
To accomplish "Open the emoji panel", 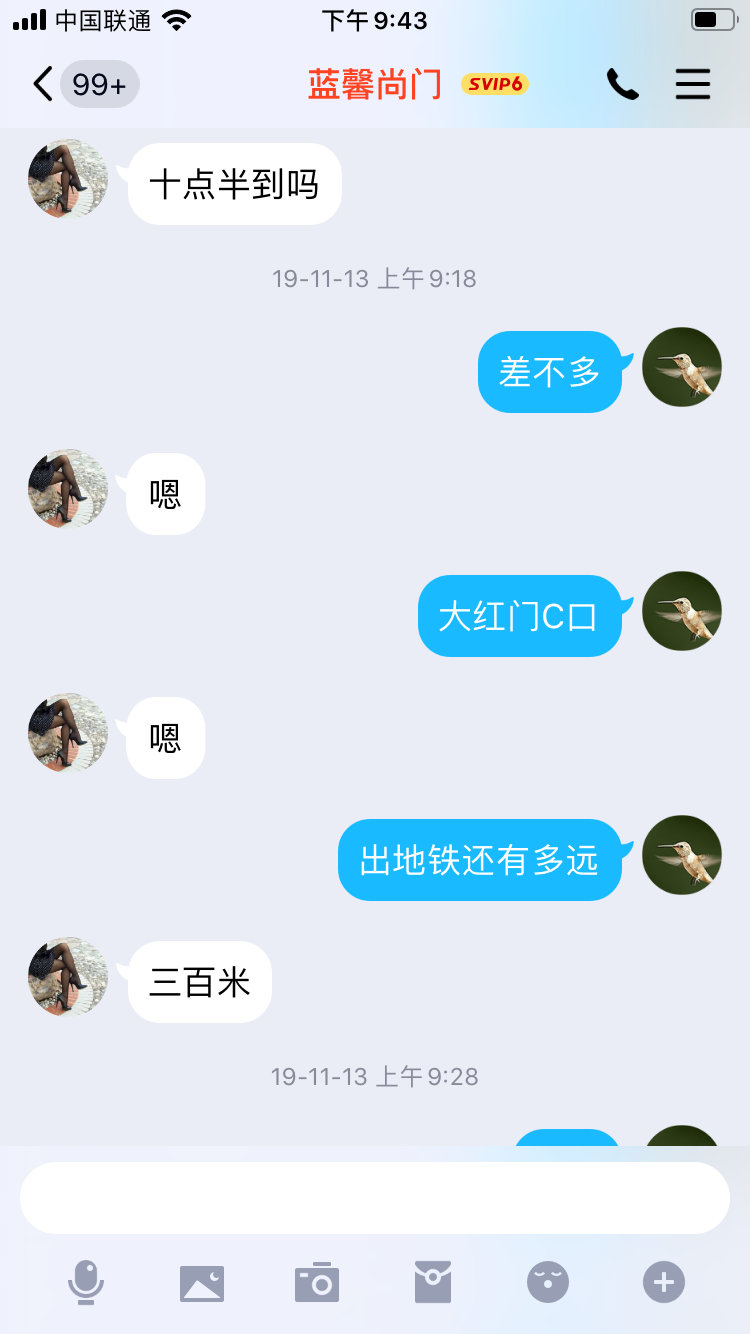I will (548, 1282).
